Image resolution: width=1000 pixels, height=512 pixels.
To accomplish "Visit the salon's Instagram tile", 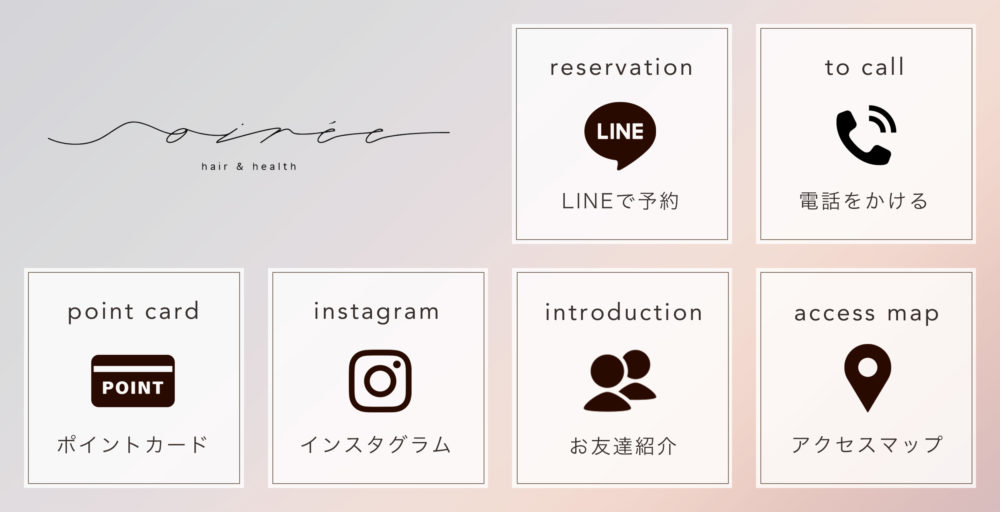I will tap(377, 378).
